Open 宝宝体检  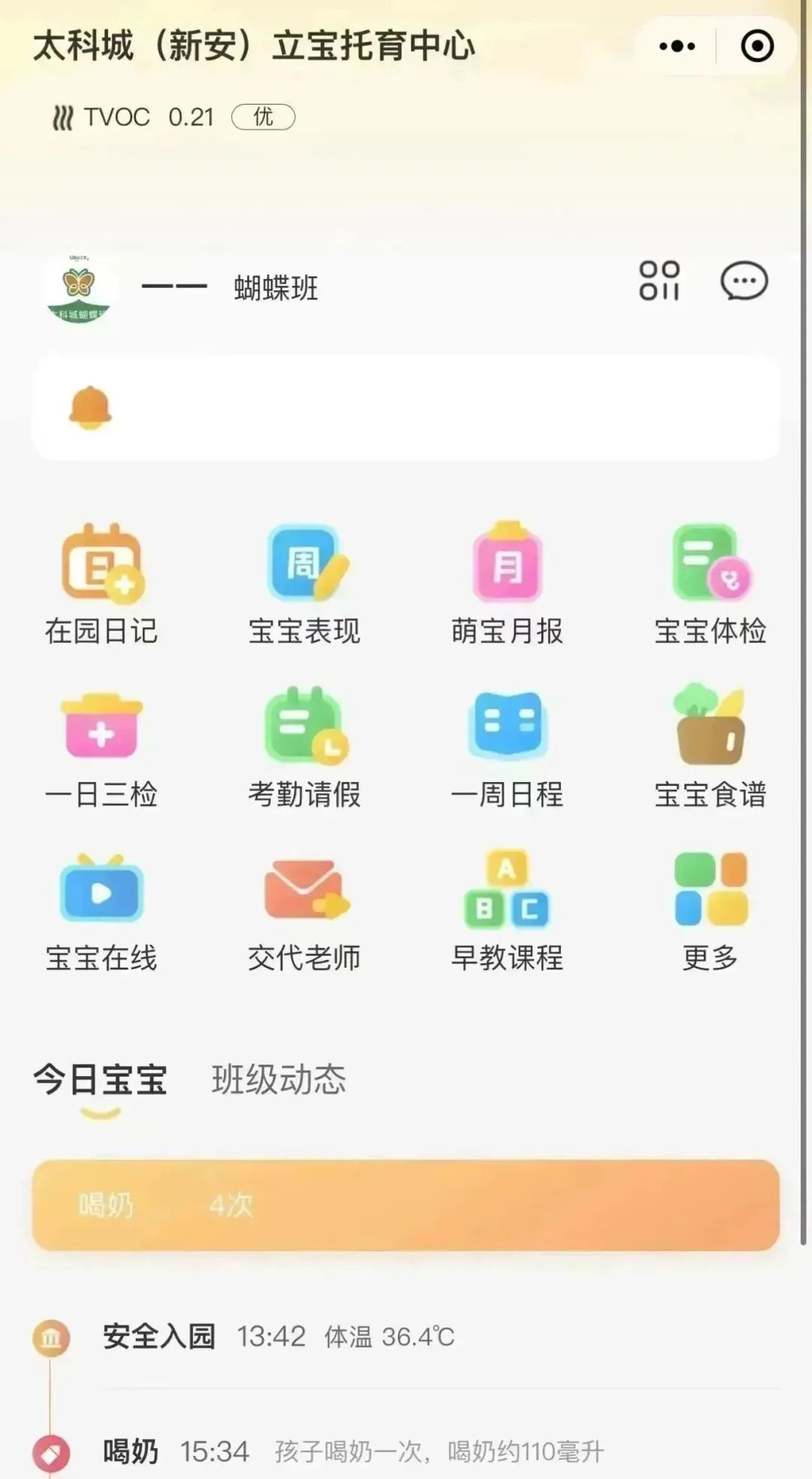(710, 583)
